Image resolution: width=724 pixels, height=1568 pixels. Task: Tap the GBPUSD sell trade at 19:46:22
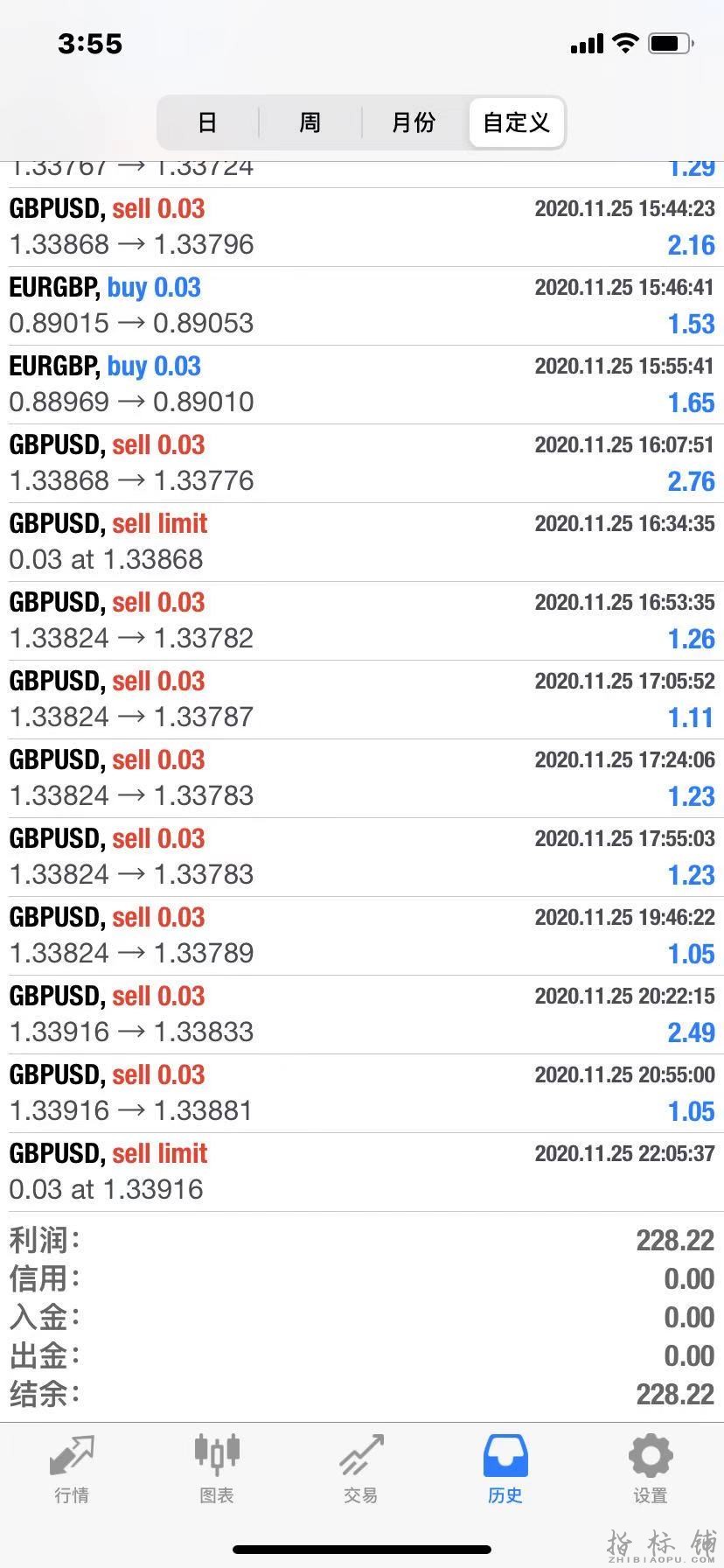coord(362,935)
